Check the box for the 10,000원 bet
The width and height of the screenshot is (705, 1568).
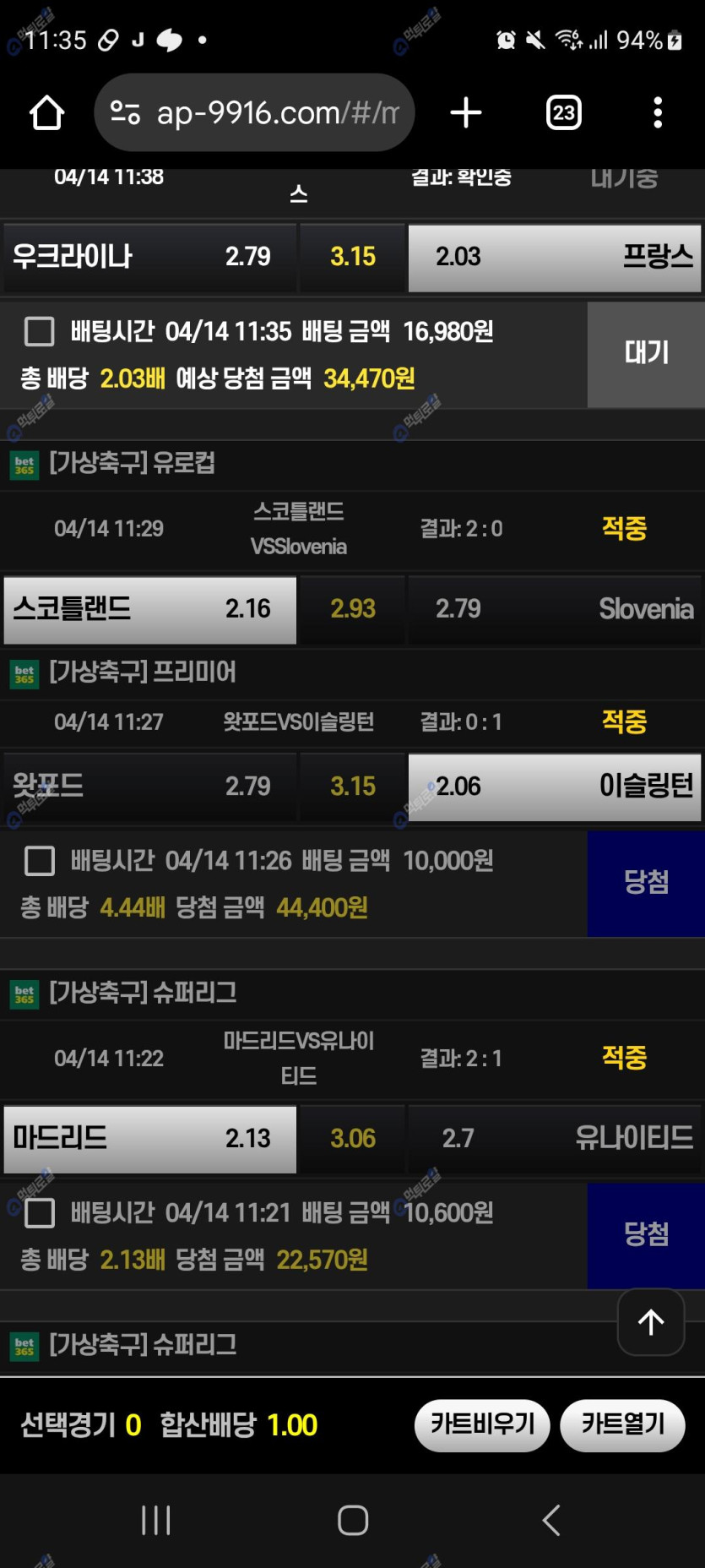click(40, 861)
